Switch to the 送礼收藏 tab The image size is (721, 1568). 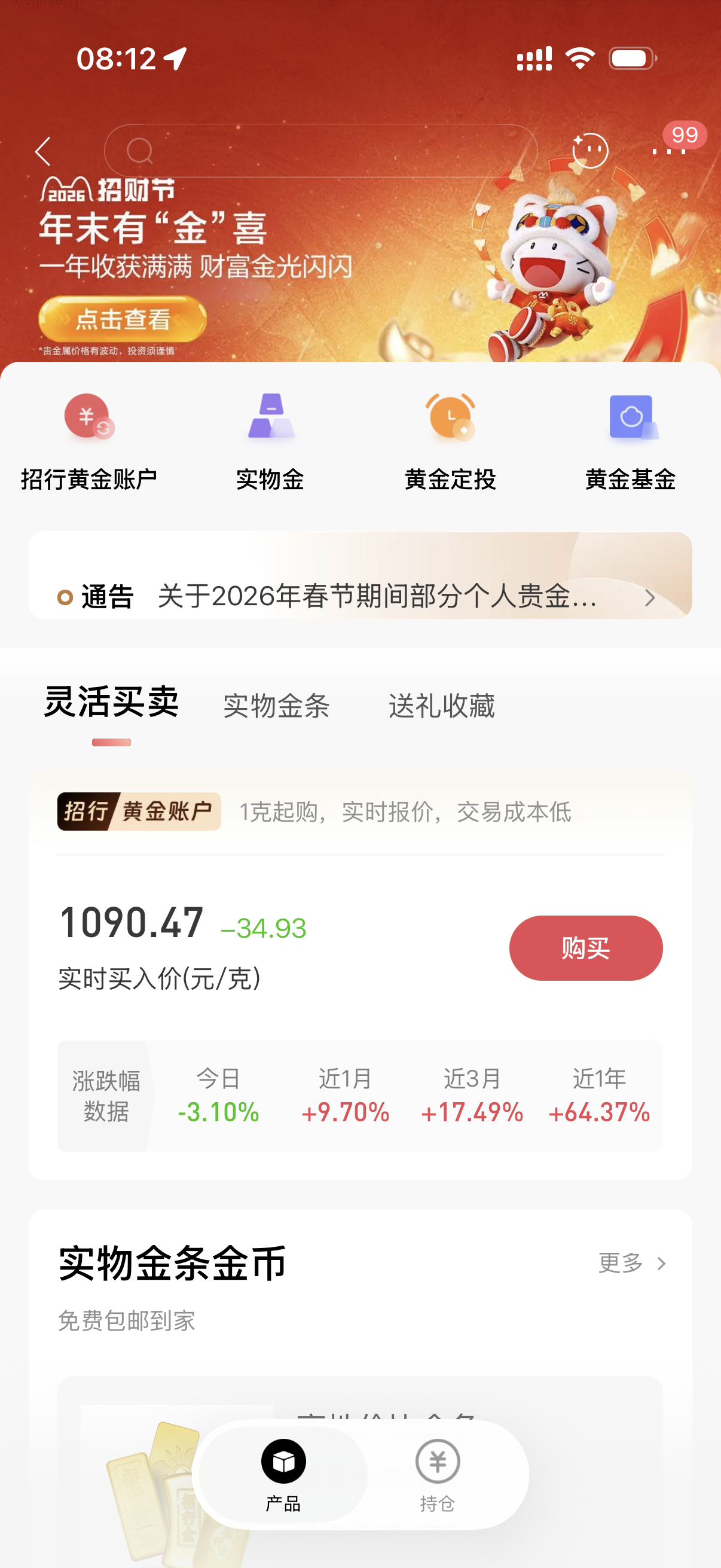tap(442, 706)
